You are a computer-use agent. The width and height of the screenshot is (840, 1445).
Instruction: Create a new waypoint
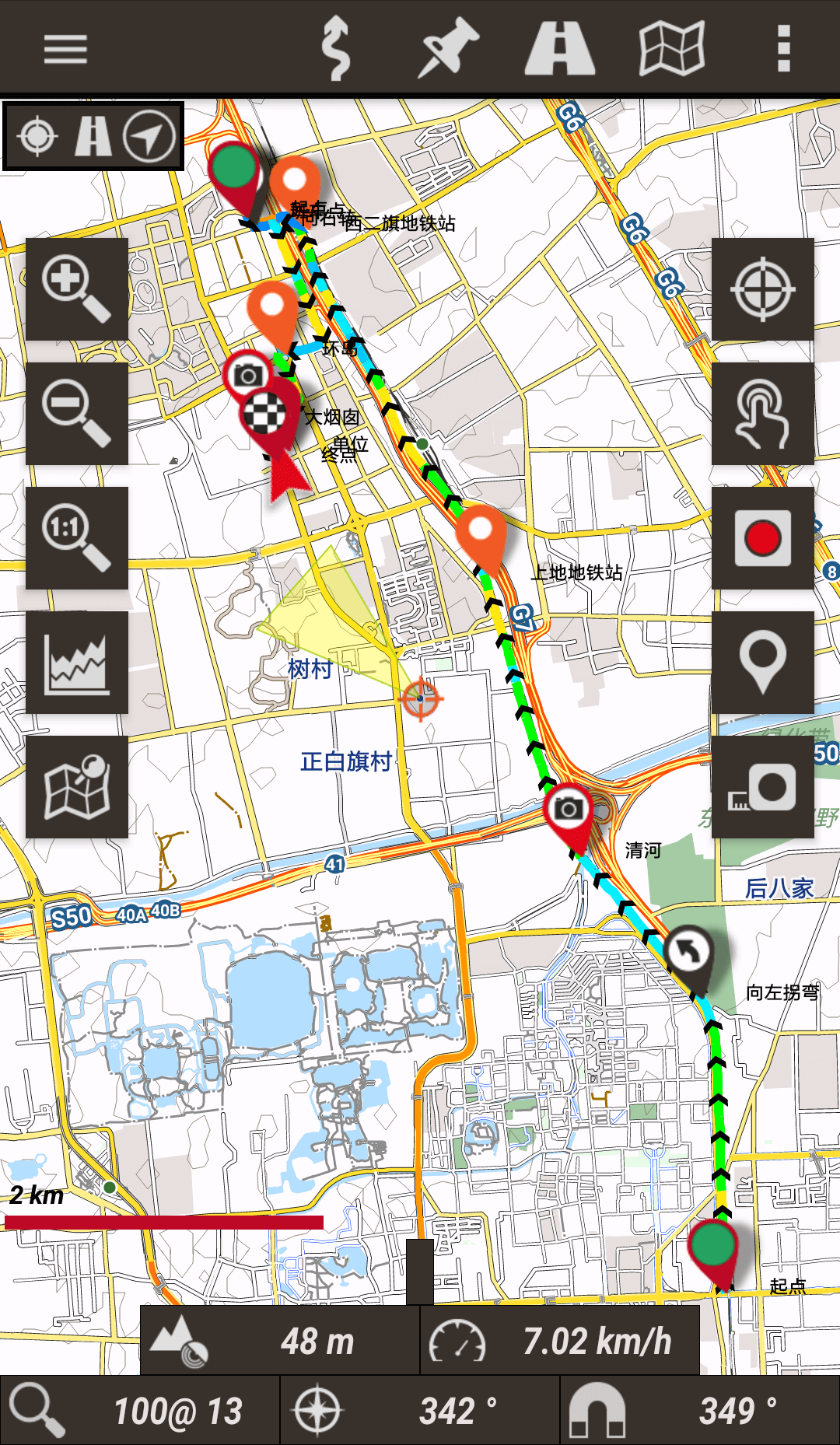762,663
